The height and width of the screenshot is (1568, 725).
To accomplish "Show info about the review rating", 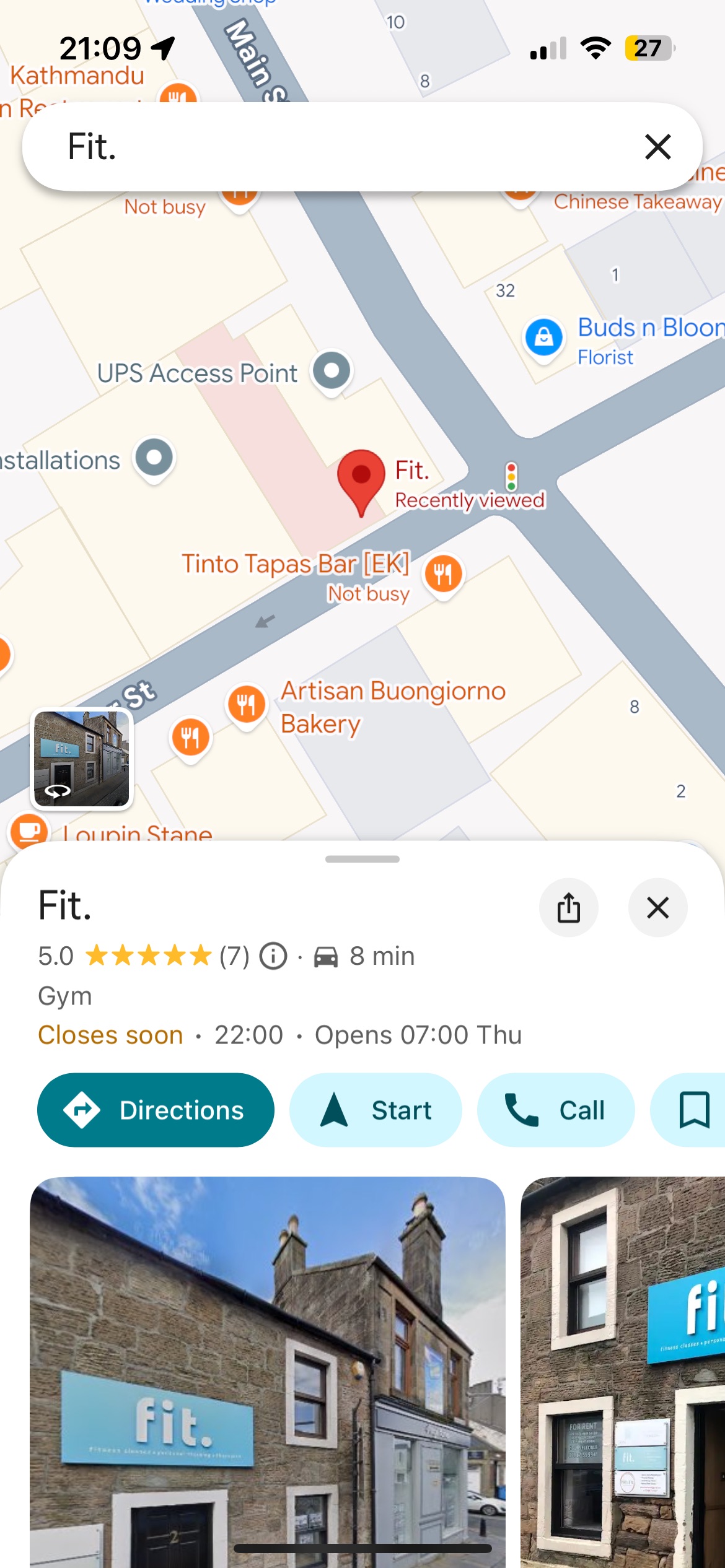I will [273, 956].
